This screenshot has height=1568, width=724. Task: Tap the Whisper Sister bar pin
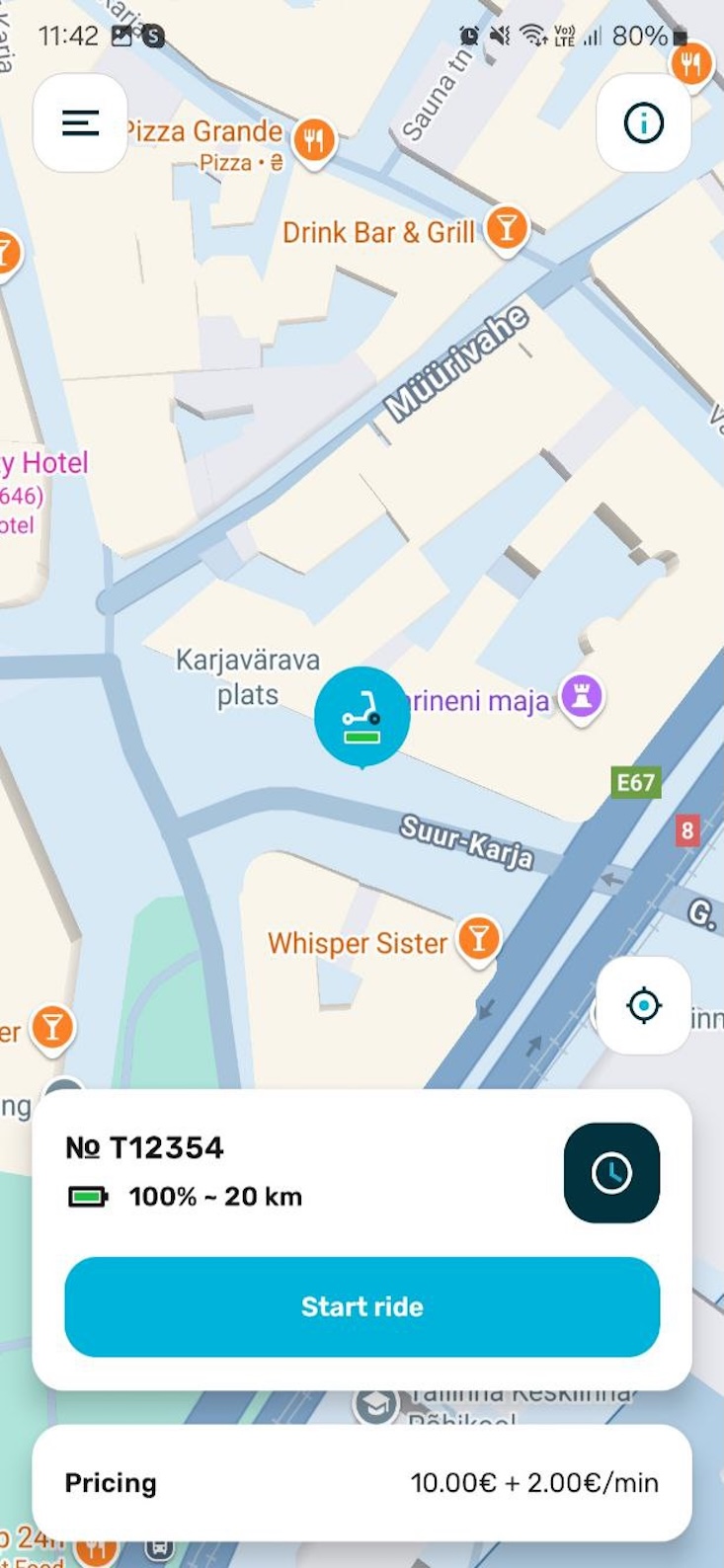click(477, 940)
